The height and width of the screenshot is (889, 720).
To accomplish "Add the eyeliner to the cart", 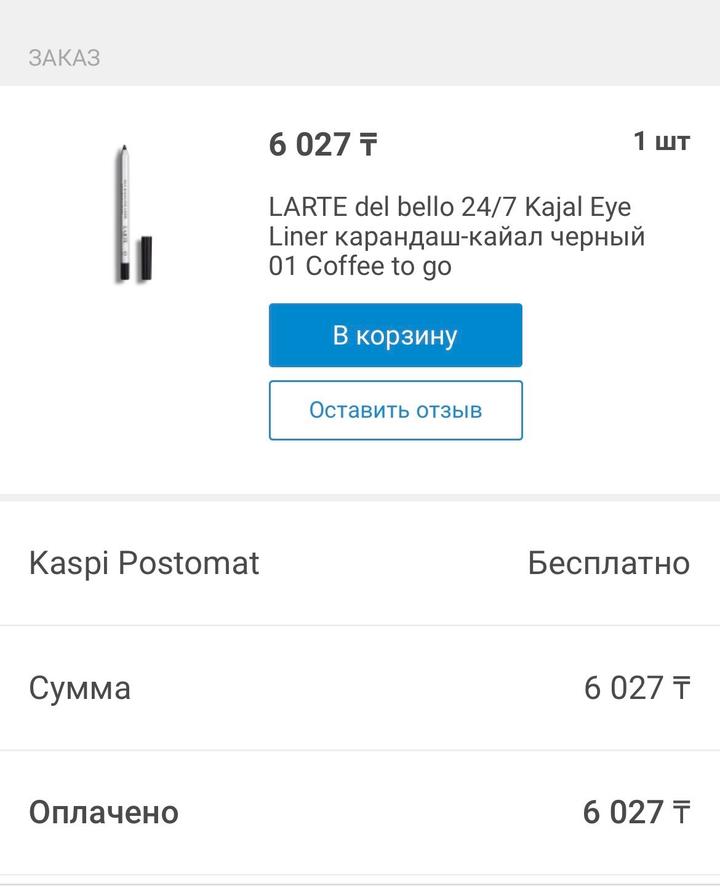I will click(395, 335).
